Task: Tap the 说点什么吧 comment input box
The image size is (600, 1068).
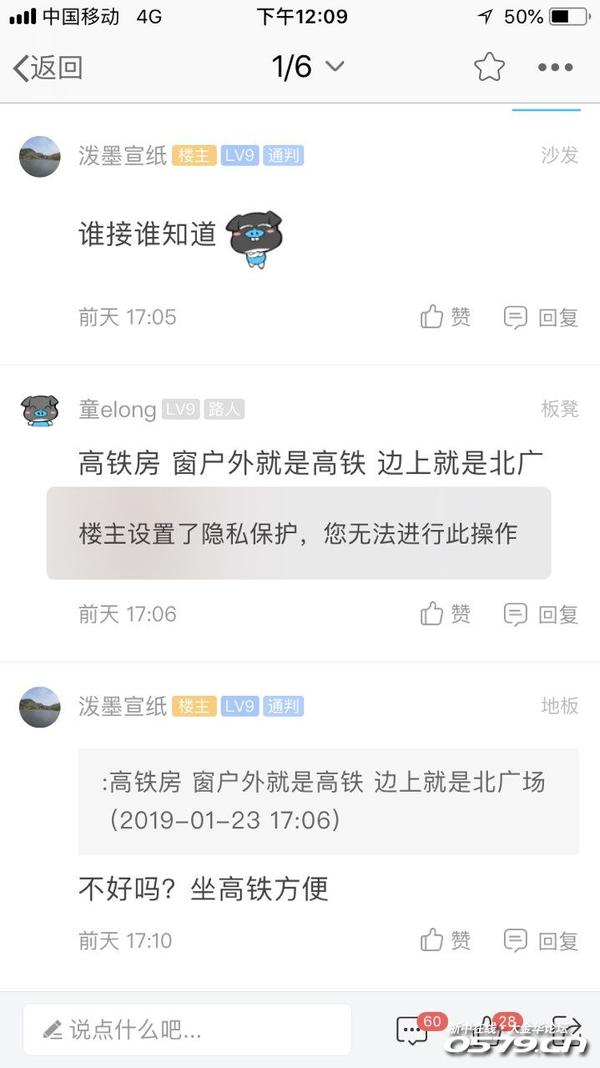Action: 187,1029
